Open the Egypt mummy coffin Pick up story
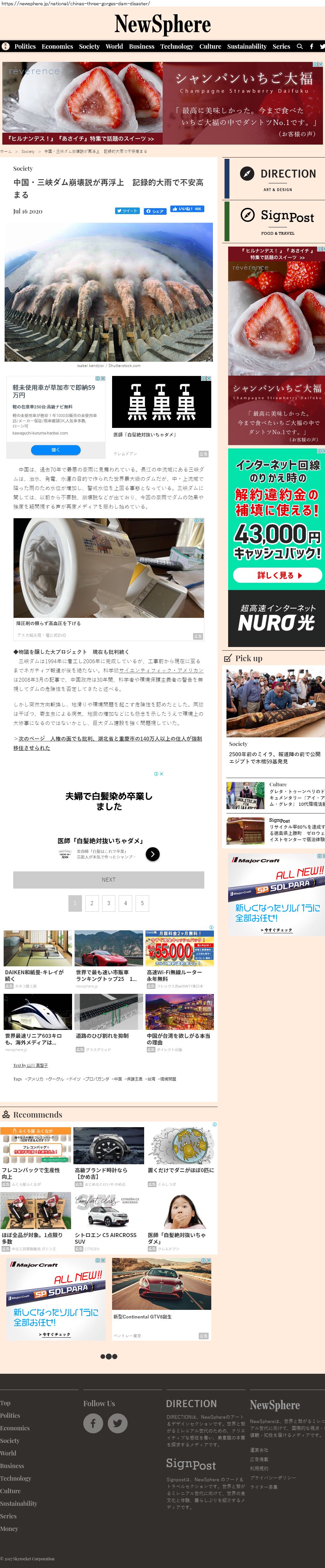Viewport: 325px width, 1568px height. tap(275, 757)
